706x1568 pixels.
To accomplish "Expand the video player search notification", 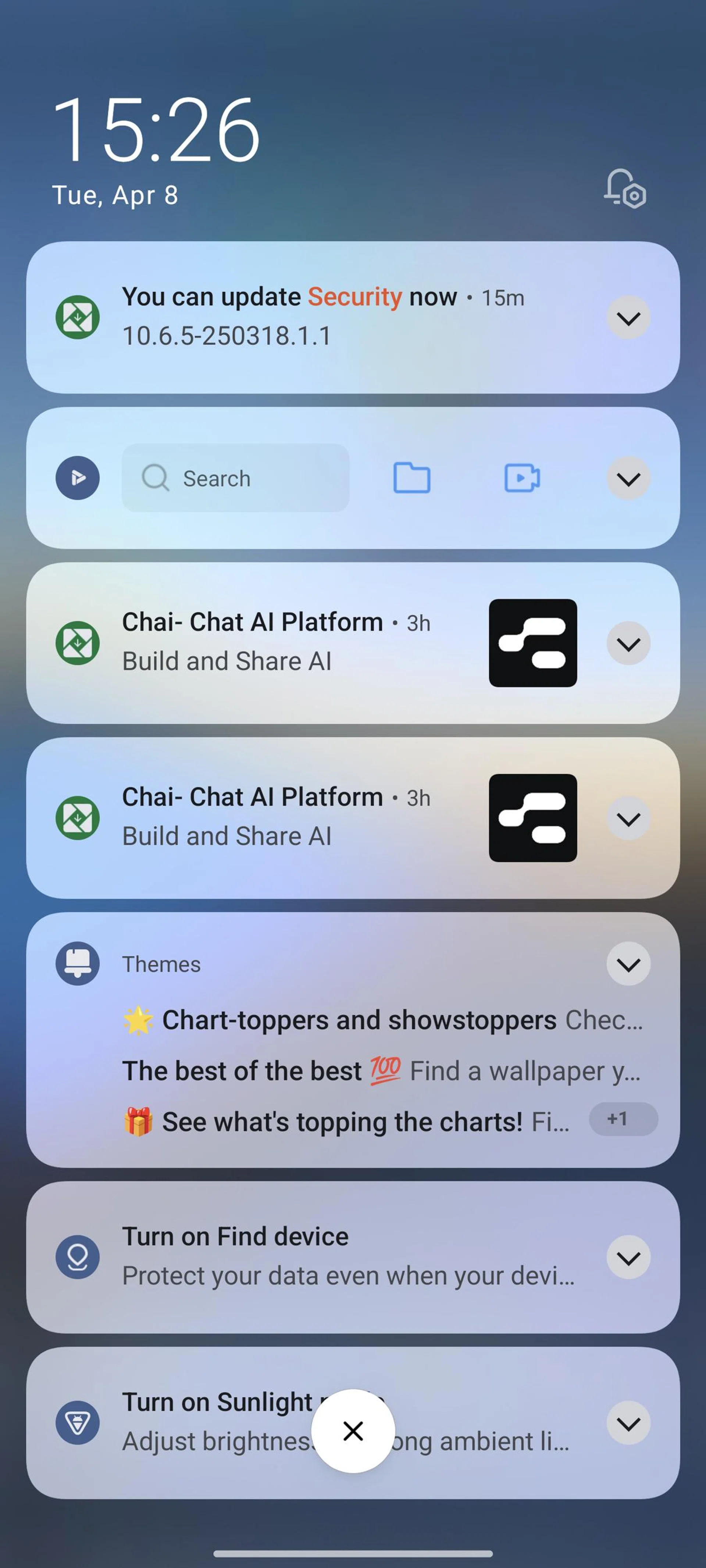I will (628, 479).
